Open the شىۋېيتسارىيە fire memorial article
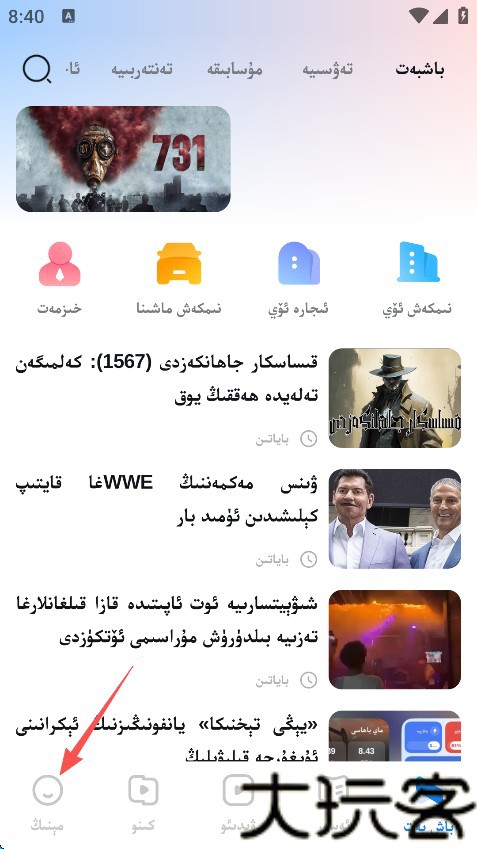The width and height of the screenshot is (477, 849). pyautogui.click(x=238, y=639)
